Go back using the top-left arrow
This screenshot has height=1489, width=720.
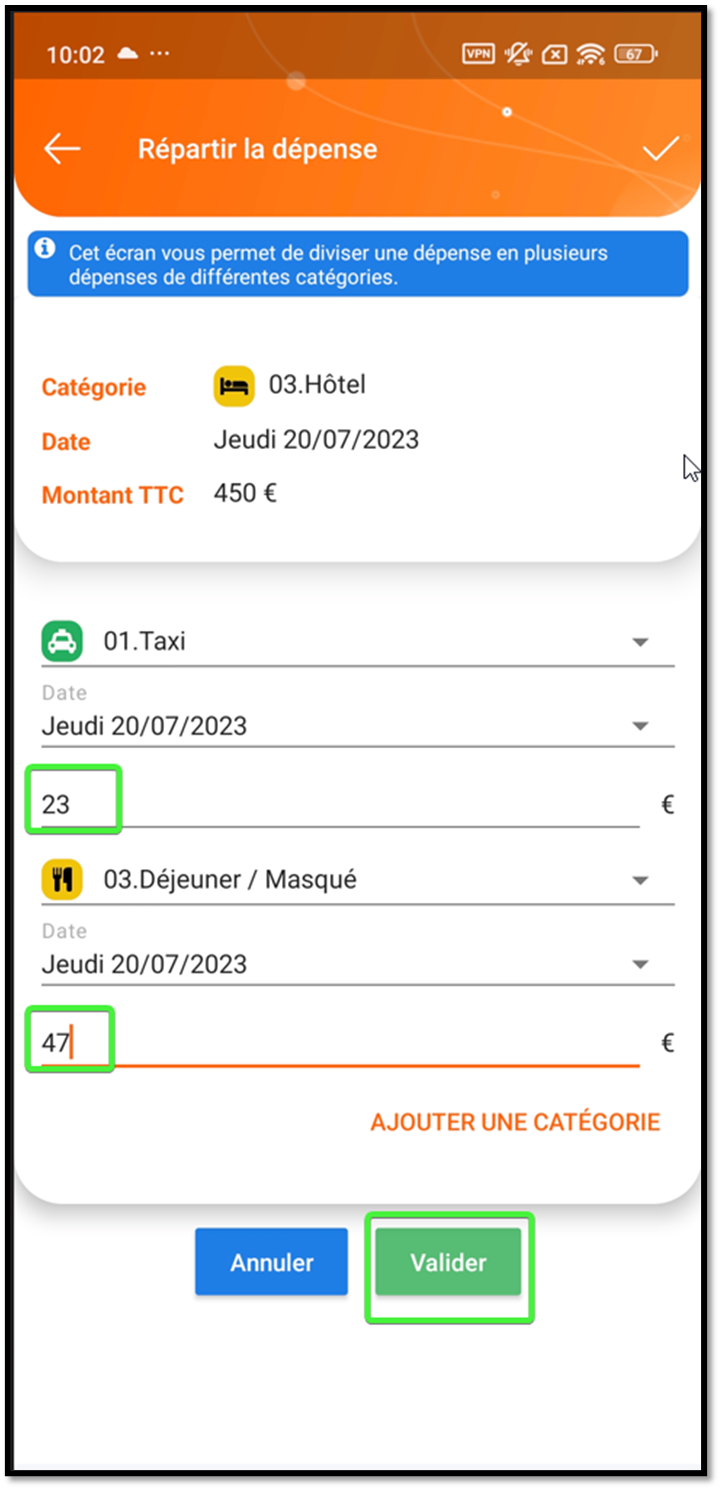point(62,149)
